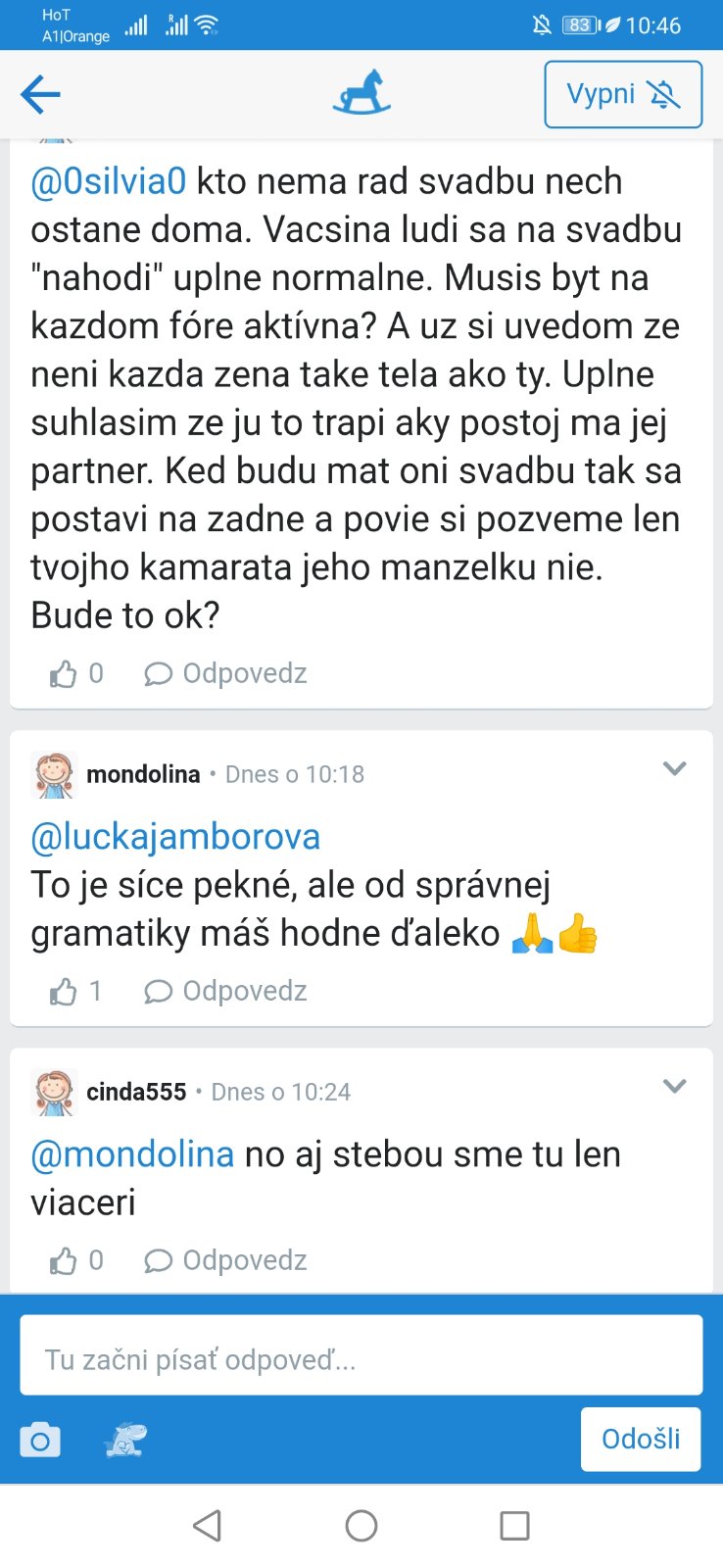Viewport: 723px width, 1568px height.
Task: Open the @0silvia0 mention link
Action: click(x=109, y=181)
